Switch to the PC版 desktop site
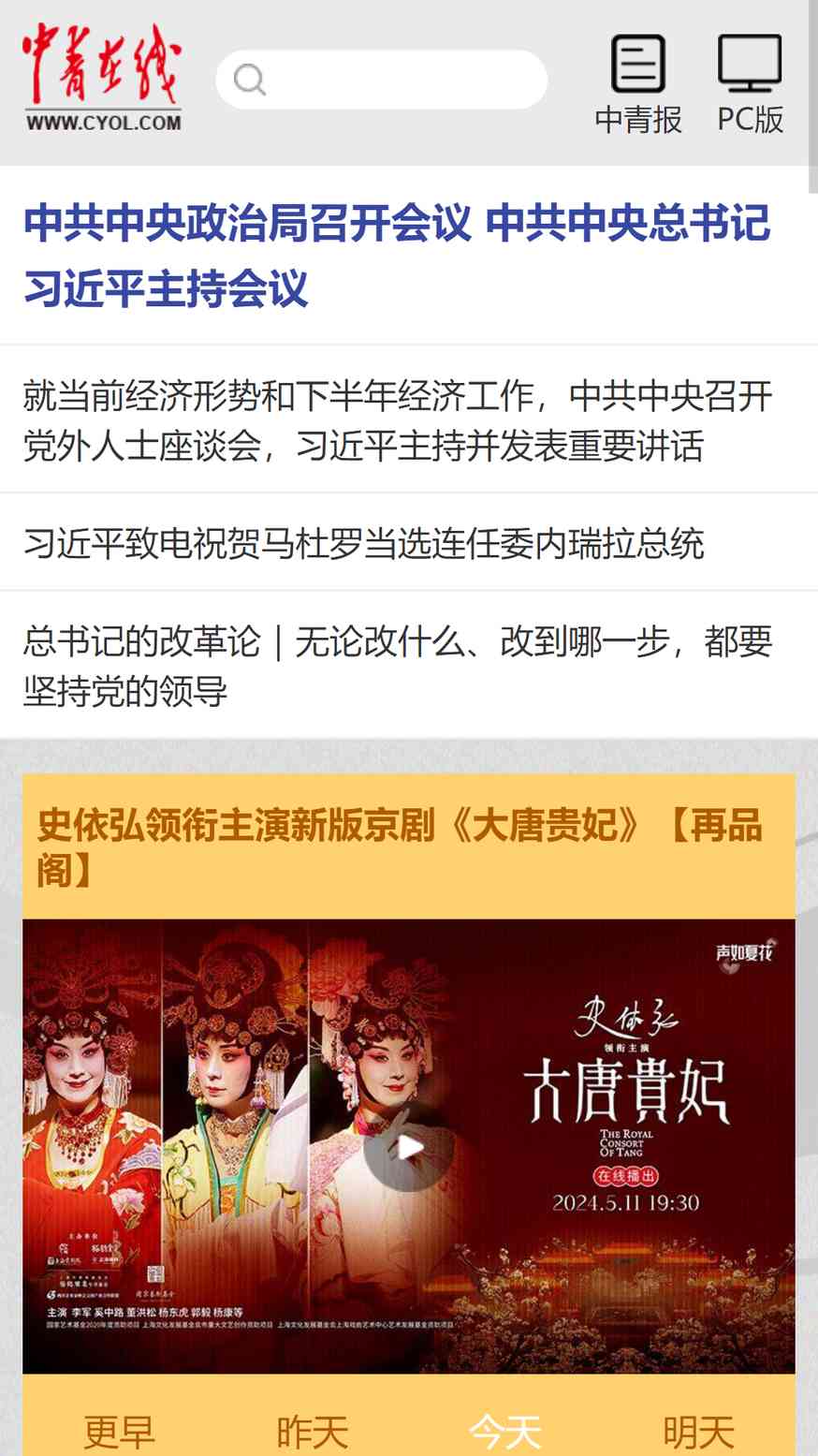This screenshot has height=1456, width=818. (x=750, y=84)
